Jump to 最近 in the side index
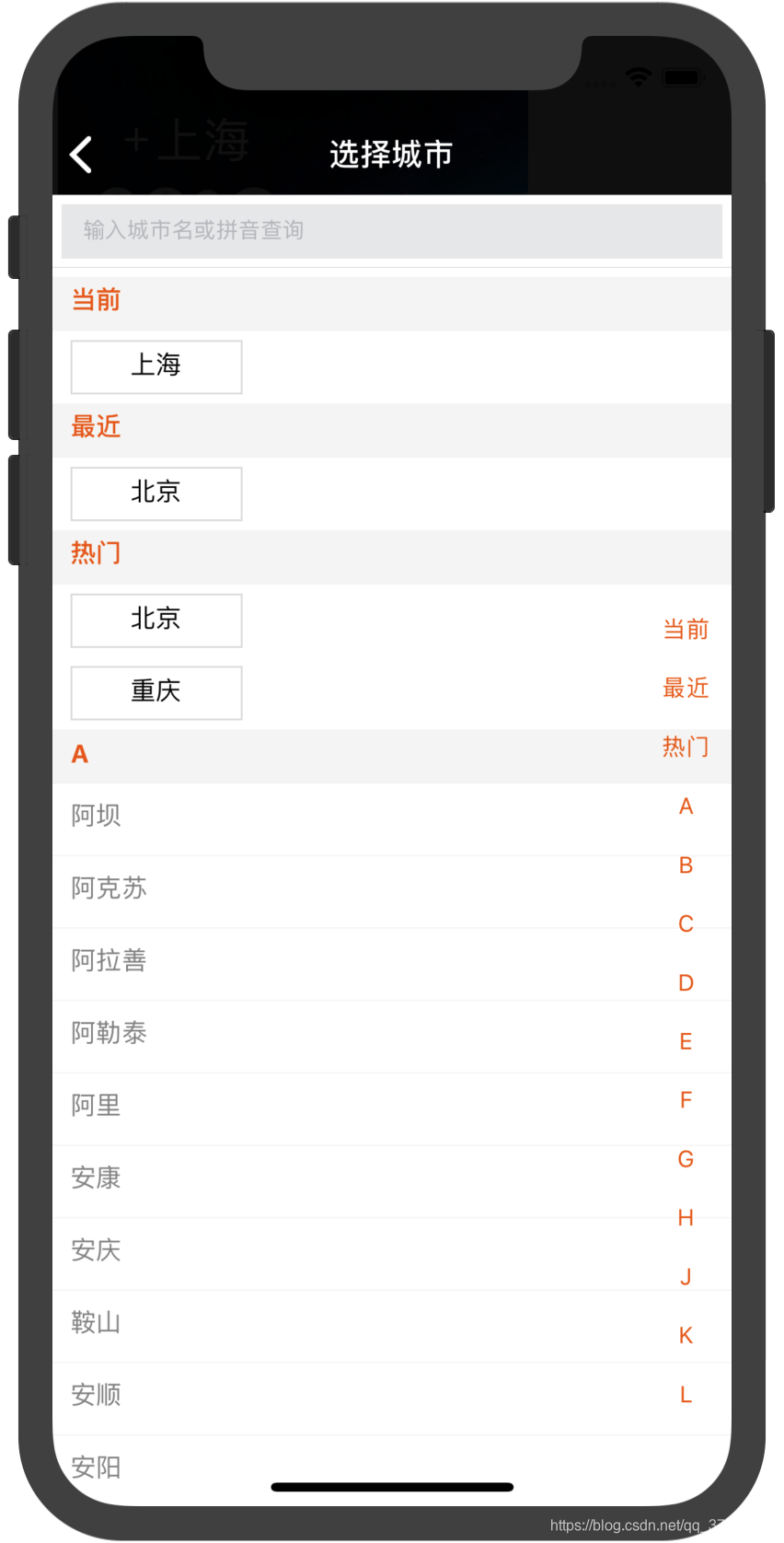784x1543 pixels. (686, 688)
